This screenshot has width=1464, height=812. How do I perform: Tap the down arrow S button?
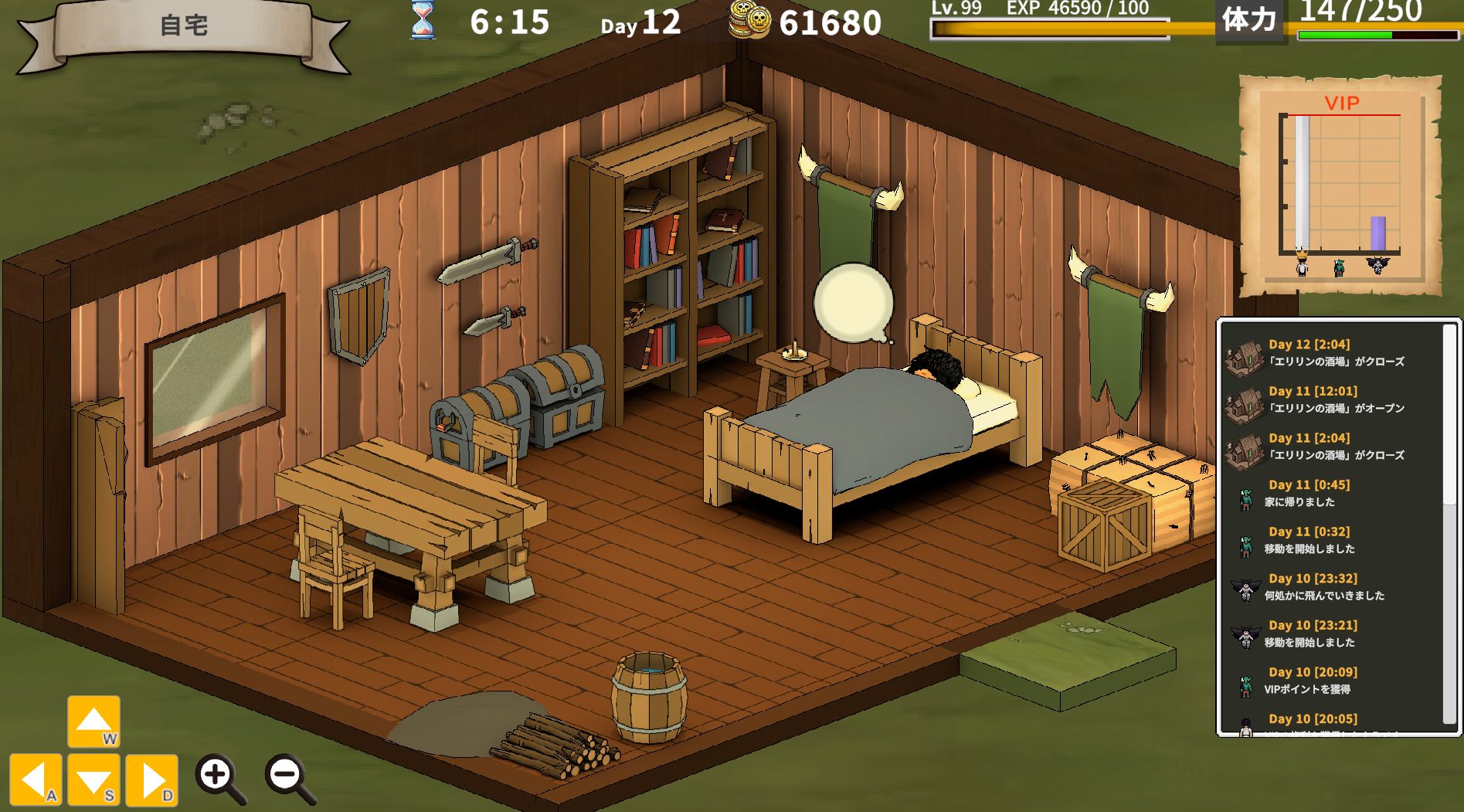[x=93, y=780]
